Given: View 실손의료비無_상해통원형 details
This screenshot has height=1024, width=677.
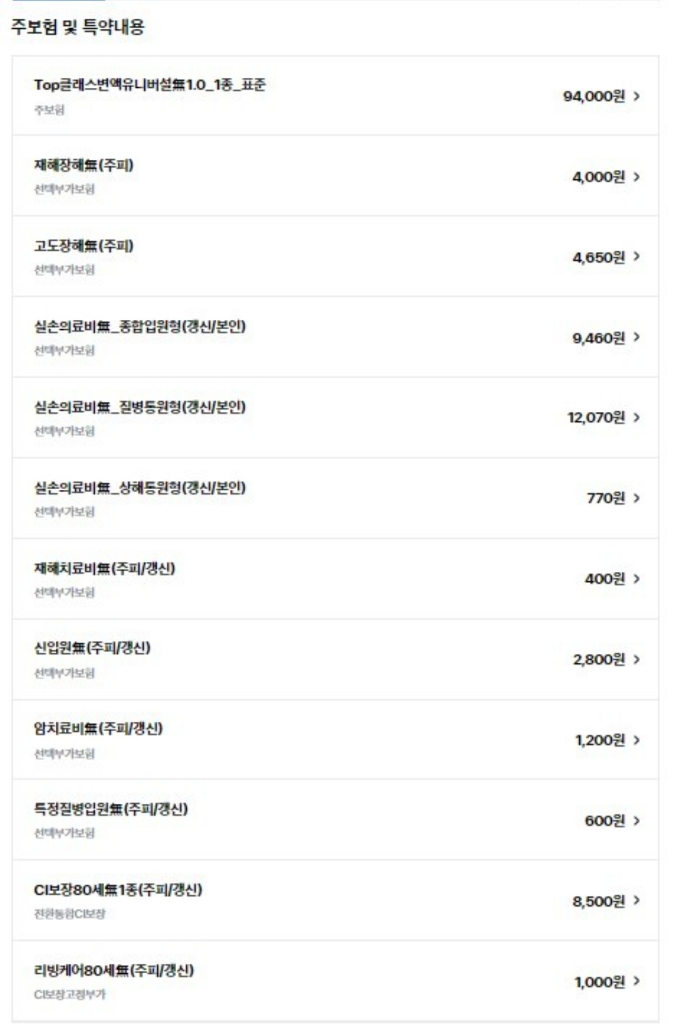Looking at the screenshot, I should [336, 498].
